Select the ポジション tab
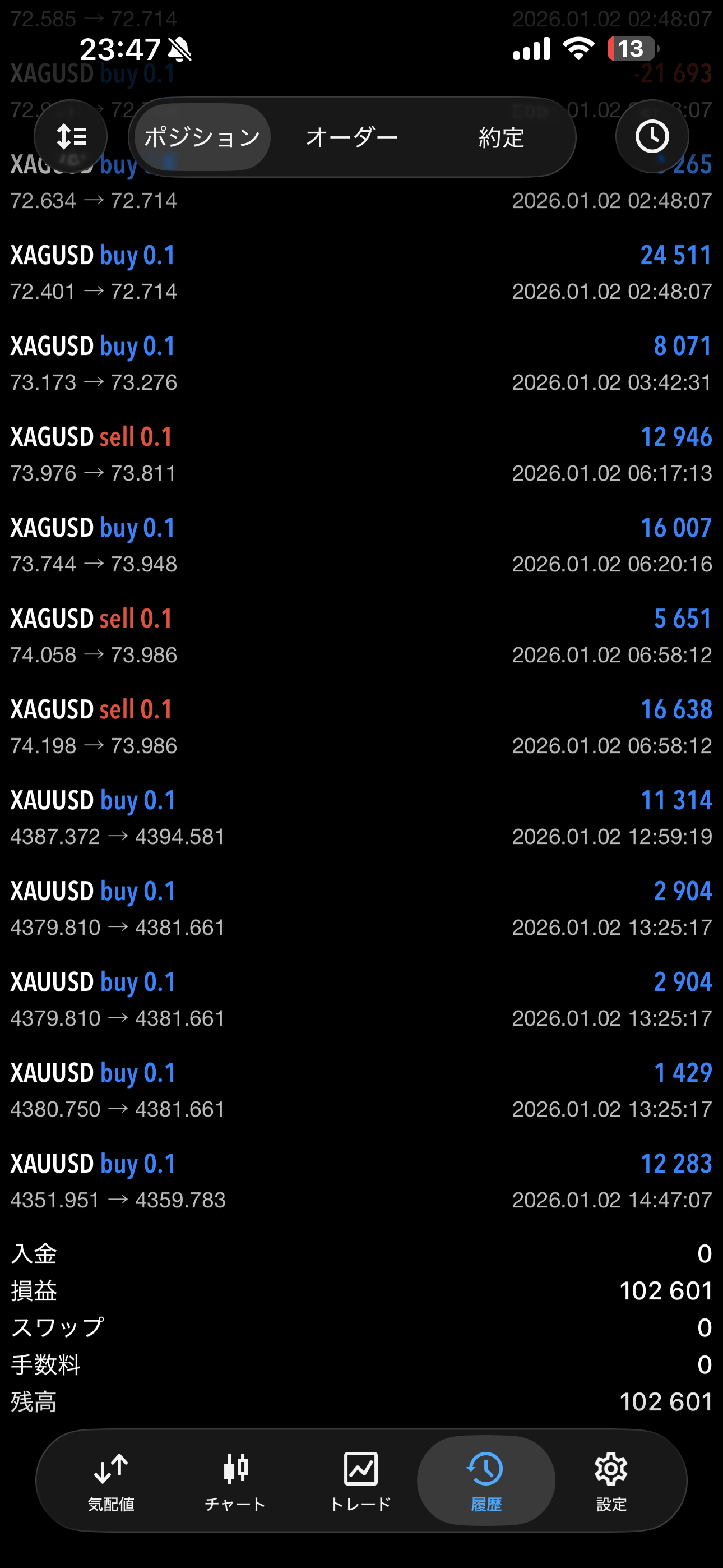Image resolution: width=723 pixels, height=1568 pixels. pos(202,137)
